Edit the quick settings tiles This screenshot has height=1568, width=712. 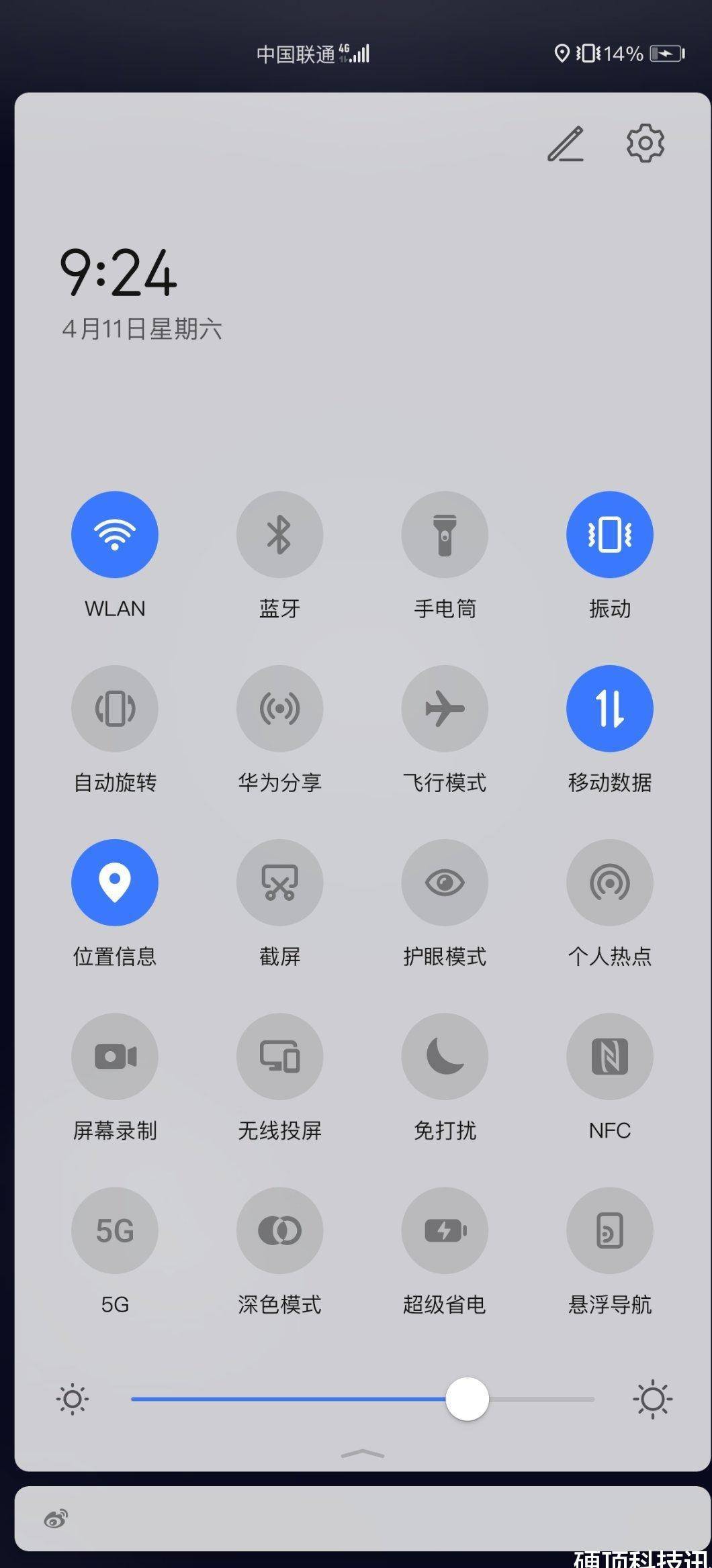click(566, 144)
